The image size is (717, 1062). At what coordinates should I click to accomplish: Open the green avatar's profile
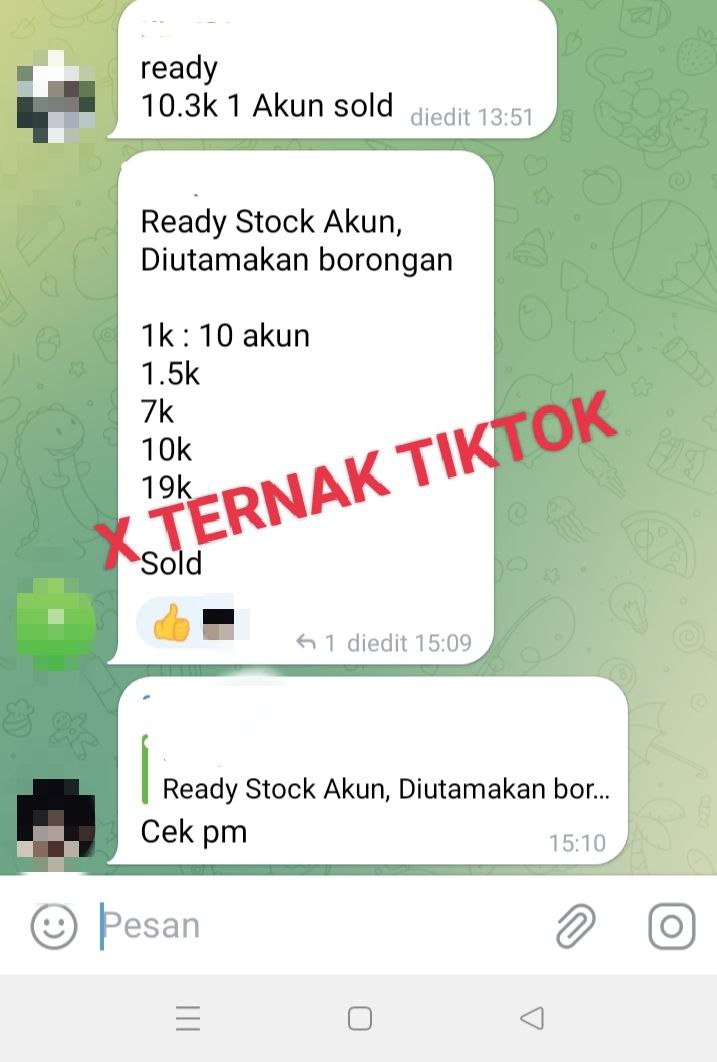[x=56, y=621]
